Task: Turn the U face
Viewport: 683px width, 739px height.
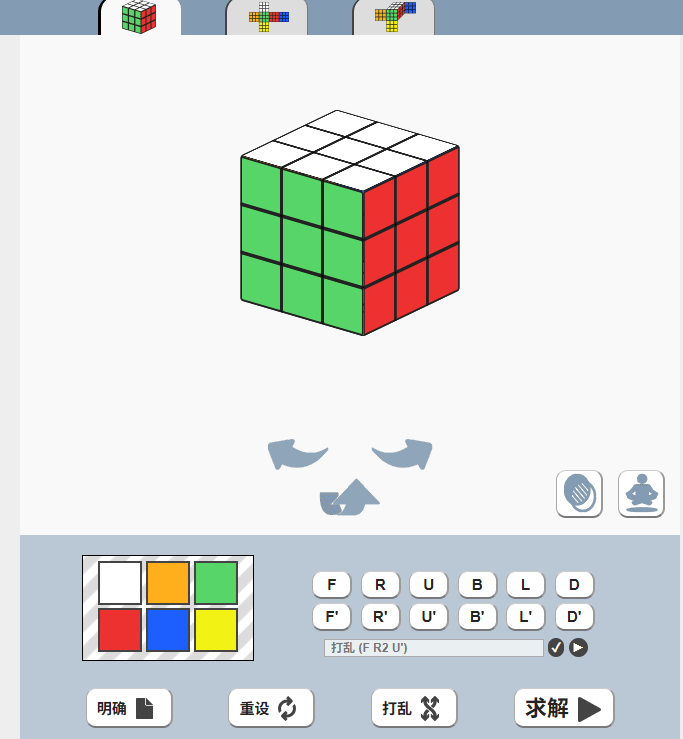Action: coord(428,585)
